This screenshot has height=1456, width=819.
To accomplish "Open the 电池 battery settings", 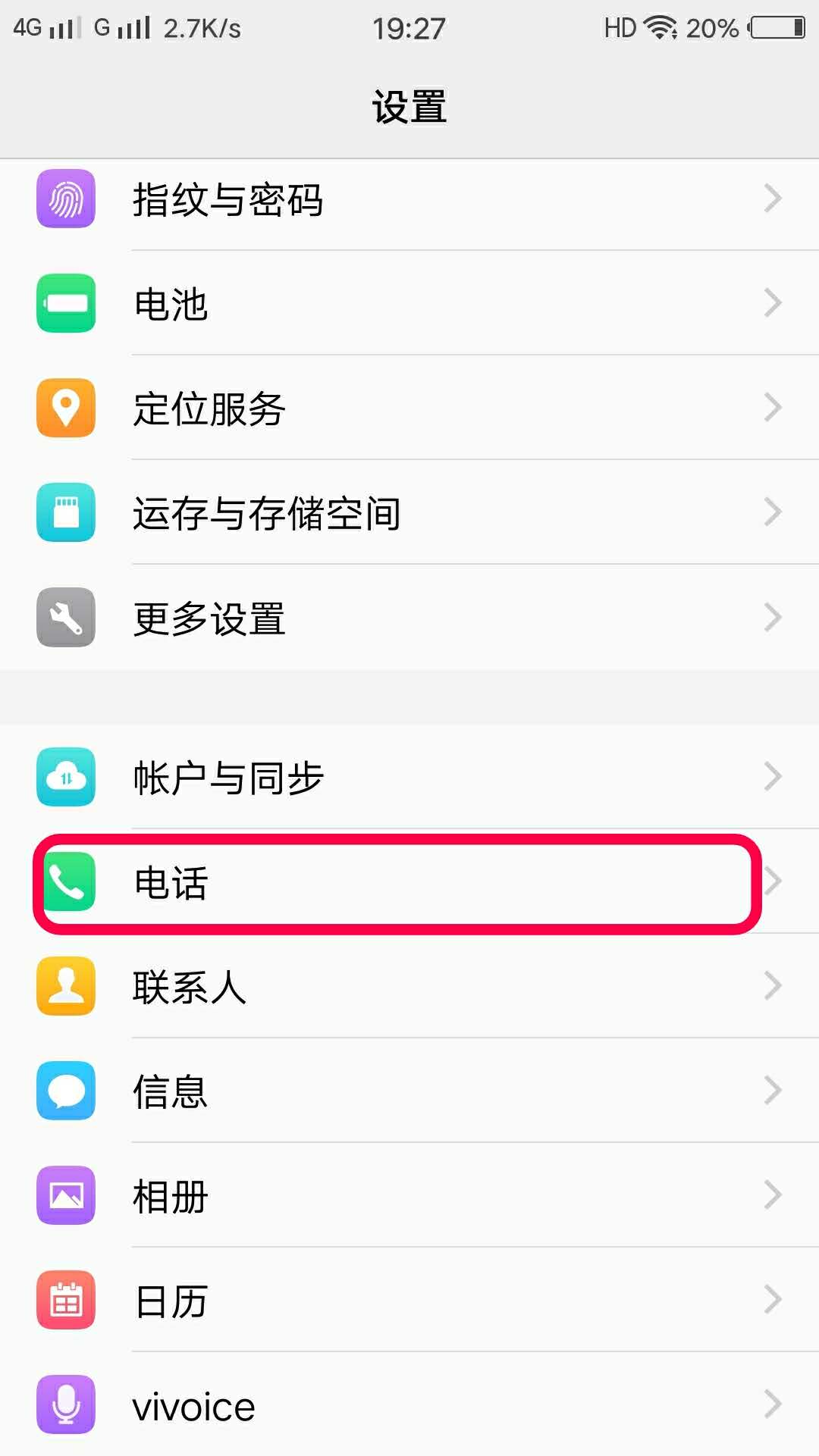I will (x=409, y=303).
